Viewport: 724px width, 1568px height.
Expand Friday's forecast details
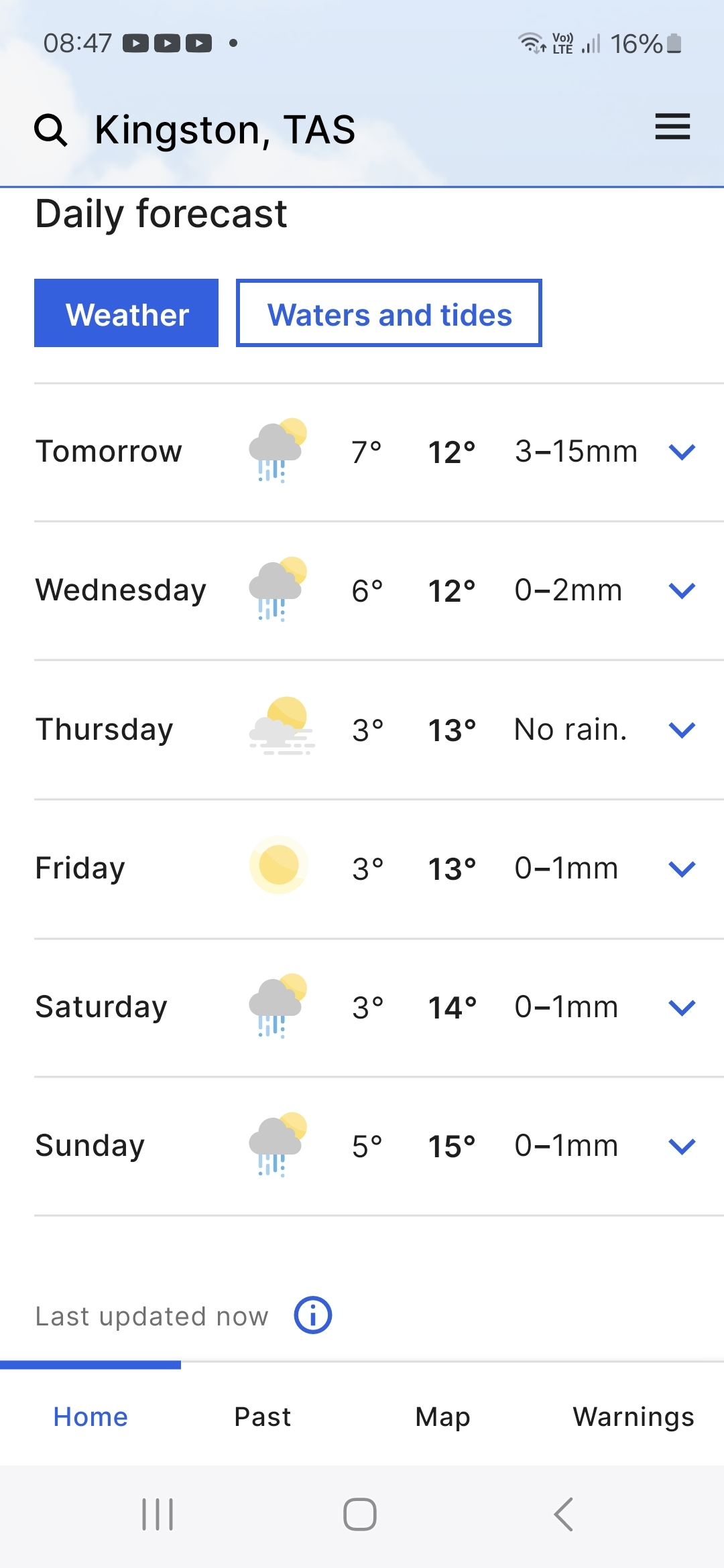pos(682,869)
